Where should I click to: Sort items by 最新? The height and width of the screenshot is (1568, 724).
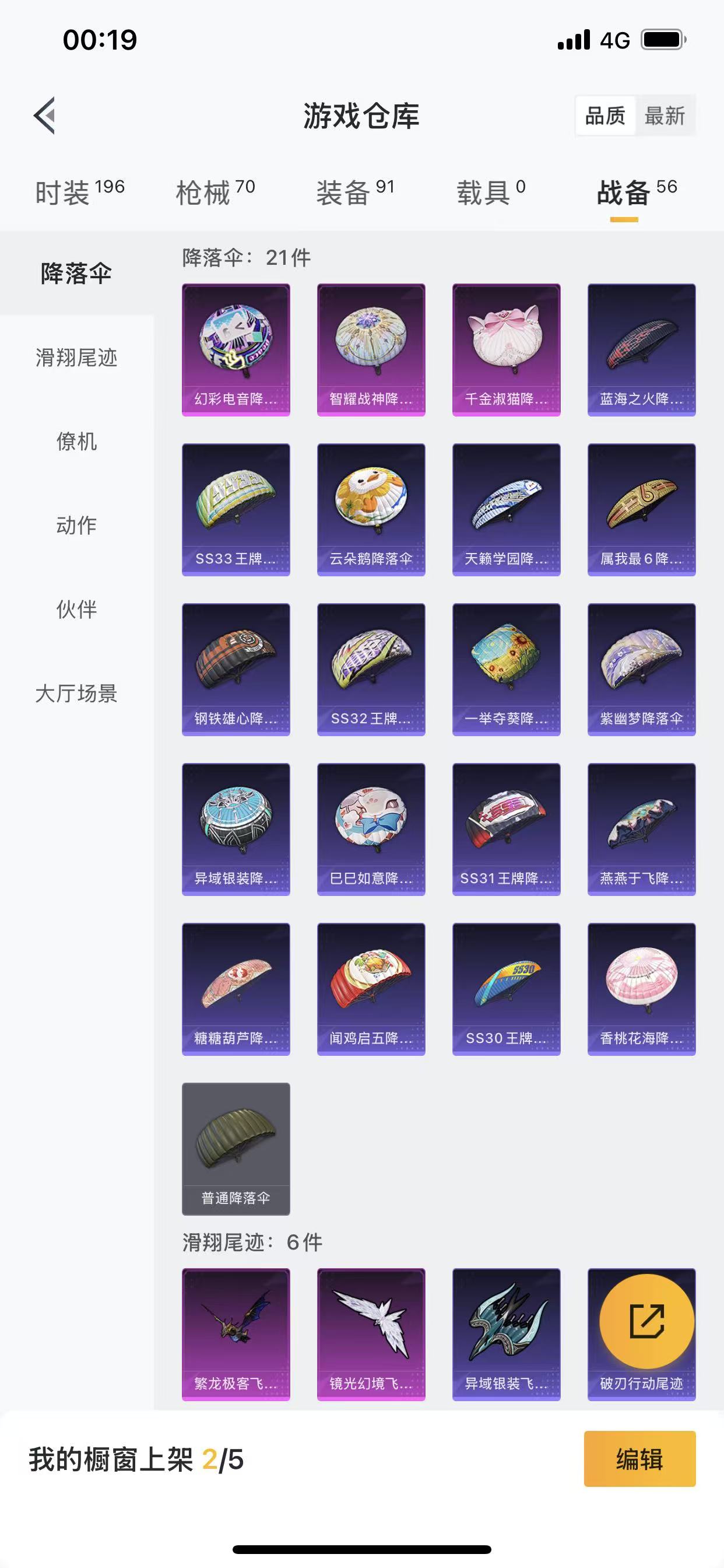[665, 115]
